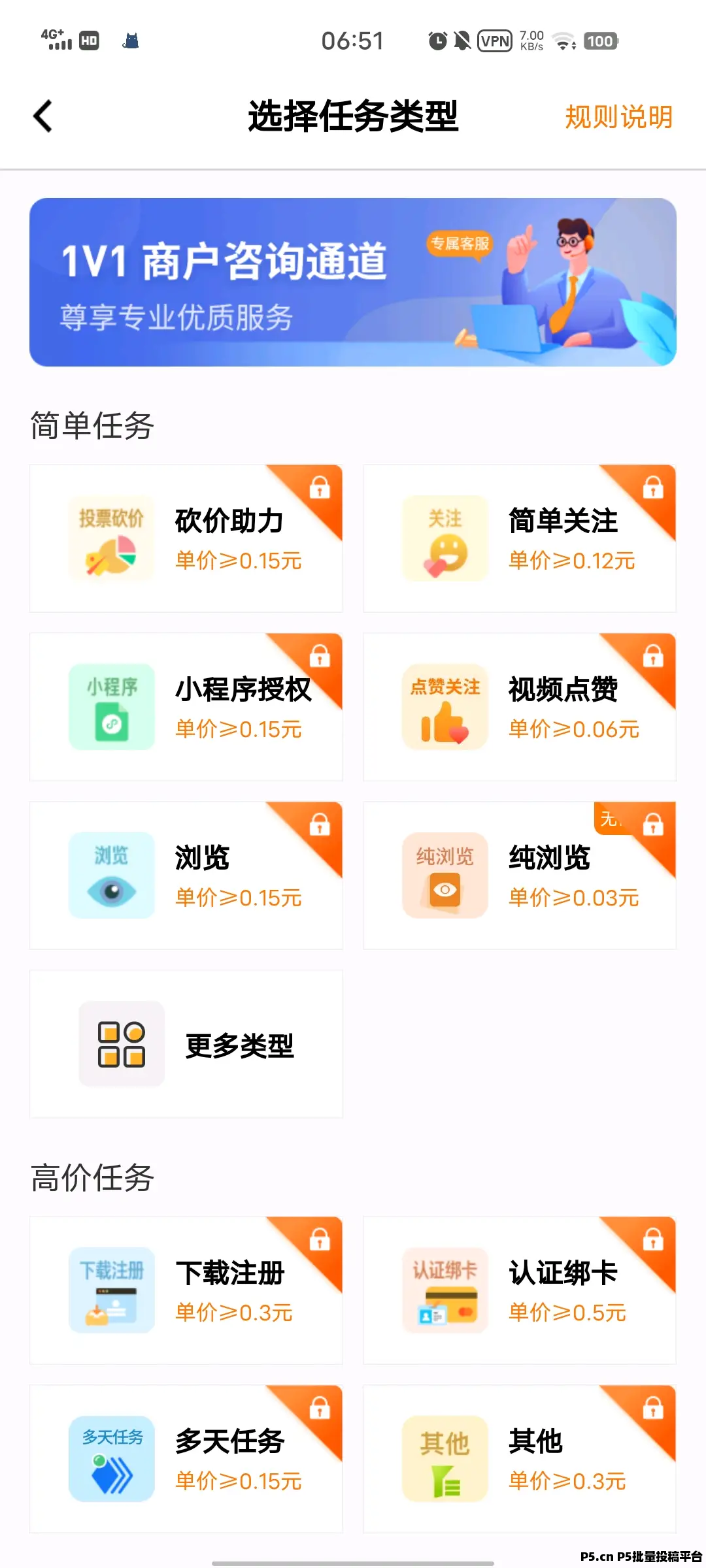Select 小程序授权 task type

(x=186, y=707)
